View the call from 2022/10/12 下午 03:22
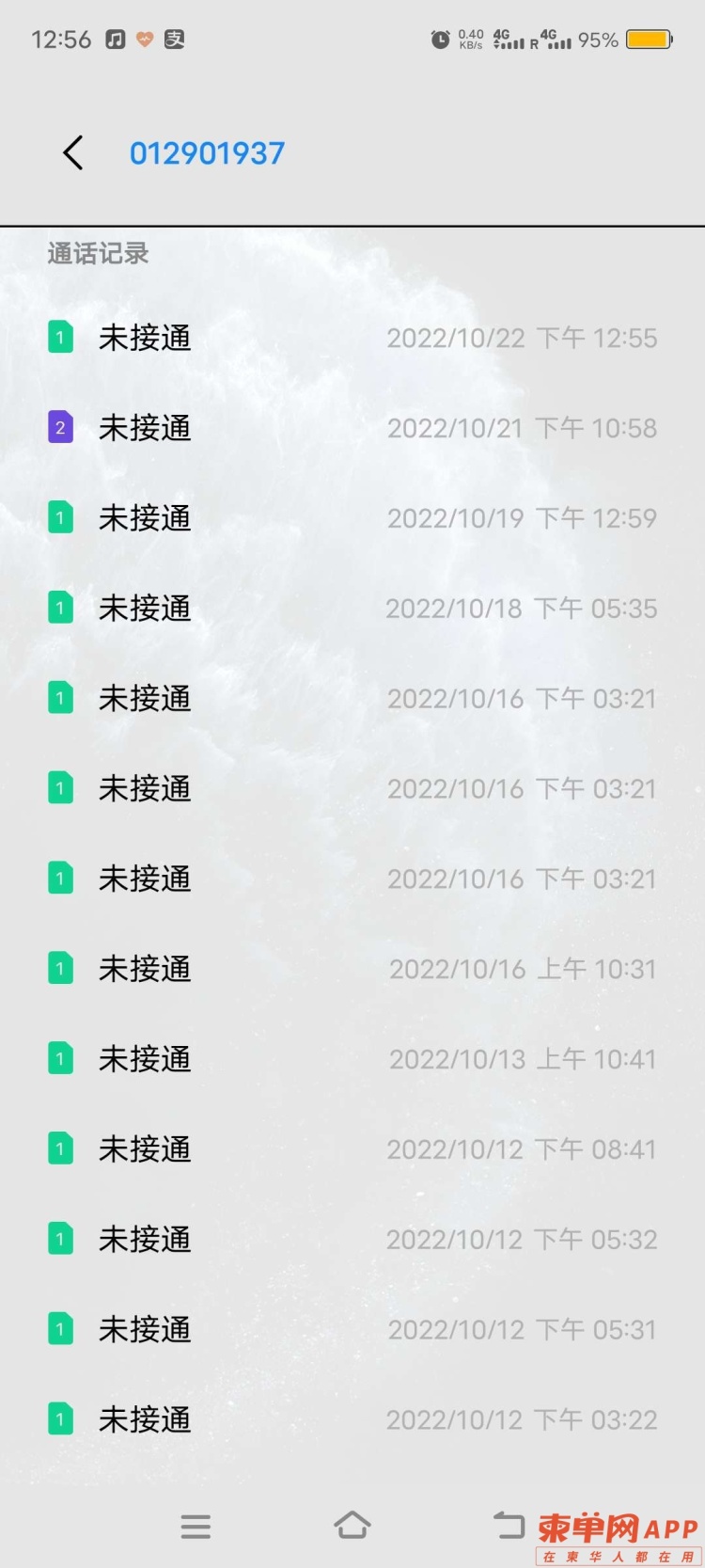705x1568 pixels. tap(352, 1419)
